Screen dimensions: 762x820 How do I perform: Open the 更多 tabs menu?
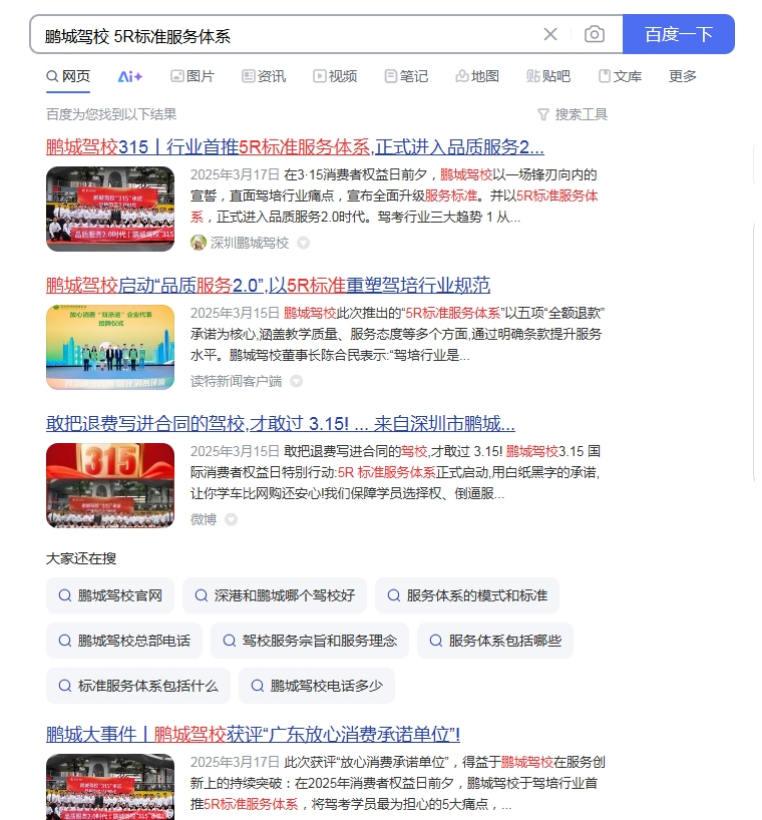point(683,76)
